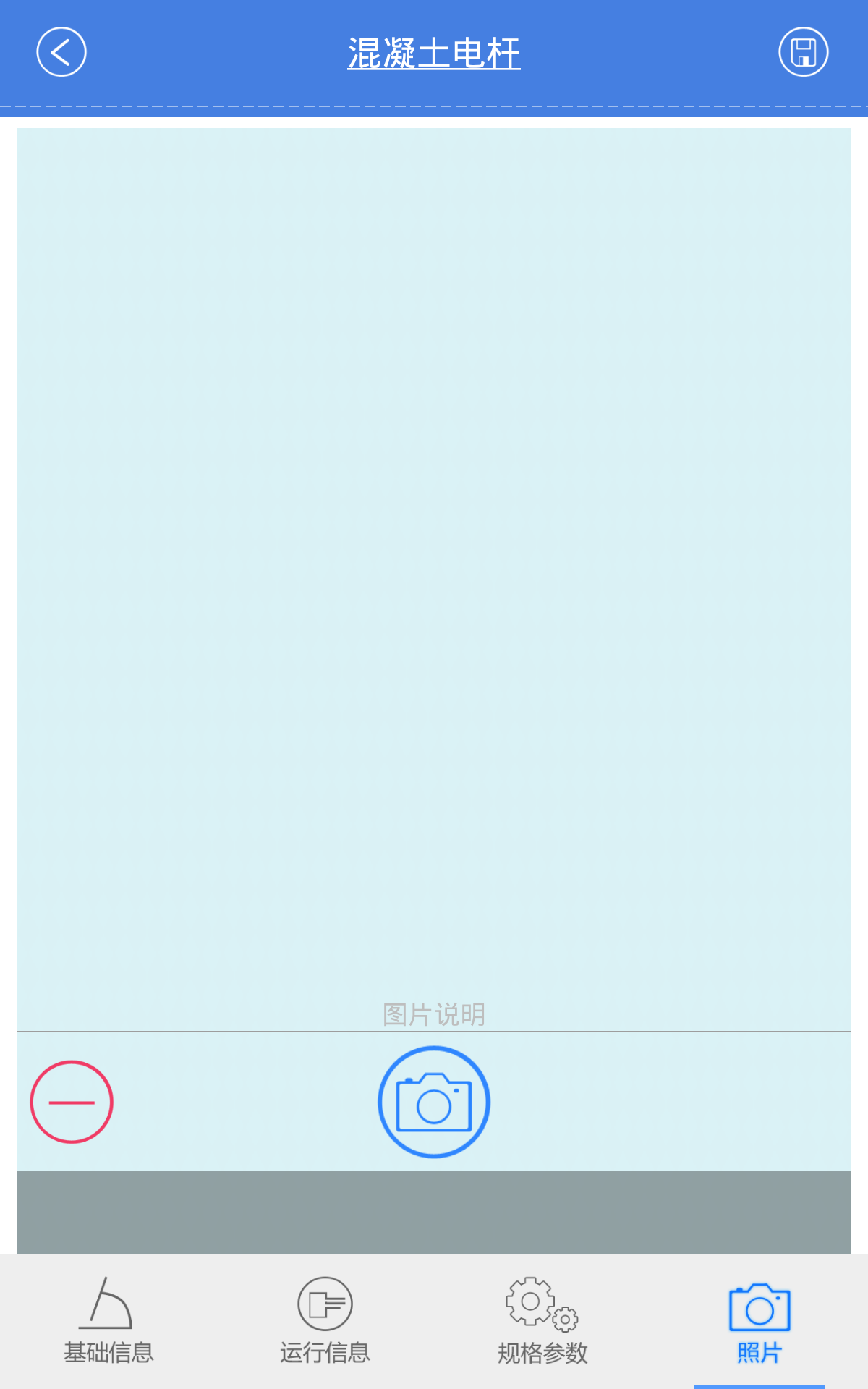The image size is (868, 1389).
Task: Go back using the arrow icon
Action: 61,52
